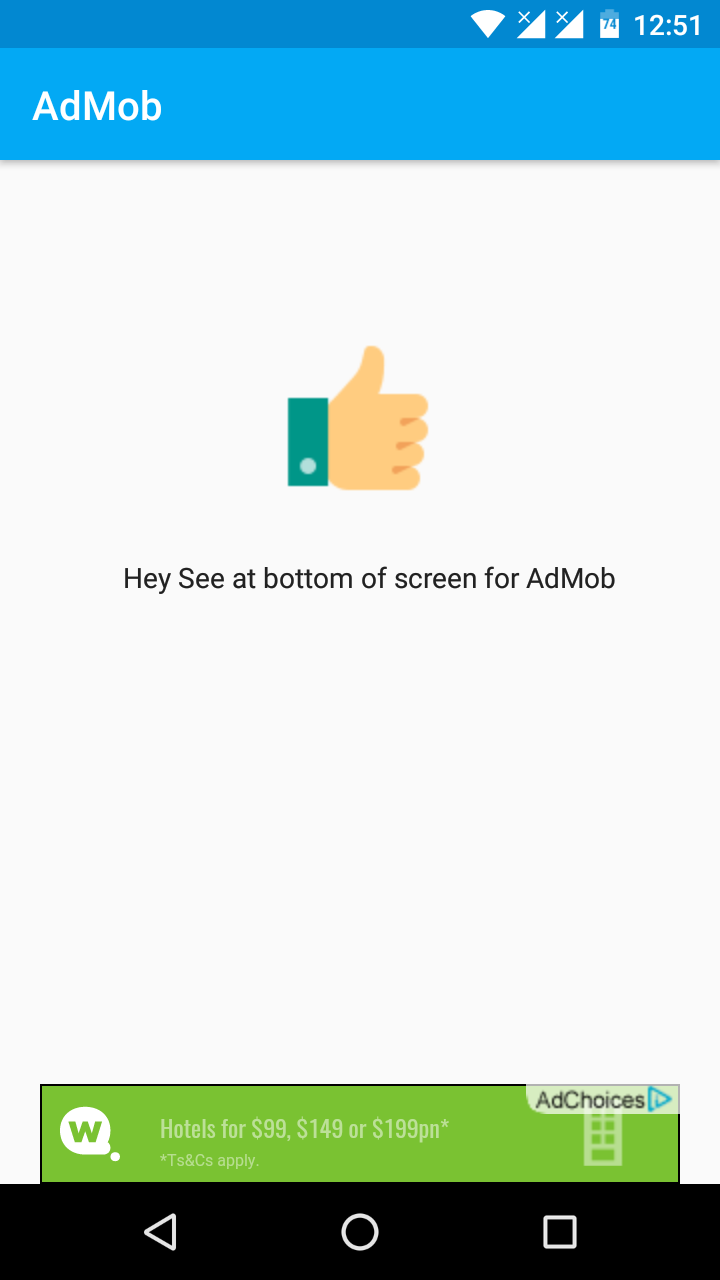Screen dimensions: 720x1280
Task: Open recent apps overview
Action: coord(560,1232)
